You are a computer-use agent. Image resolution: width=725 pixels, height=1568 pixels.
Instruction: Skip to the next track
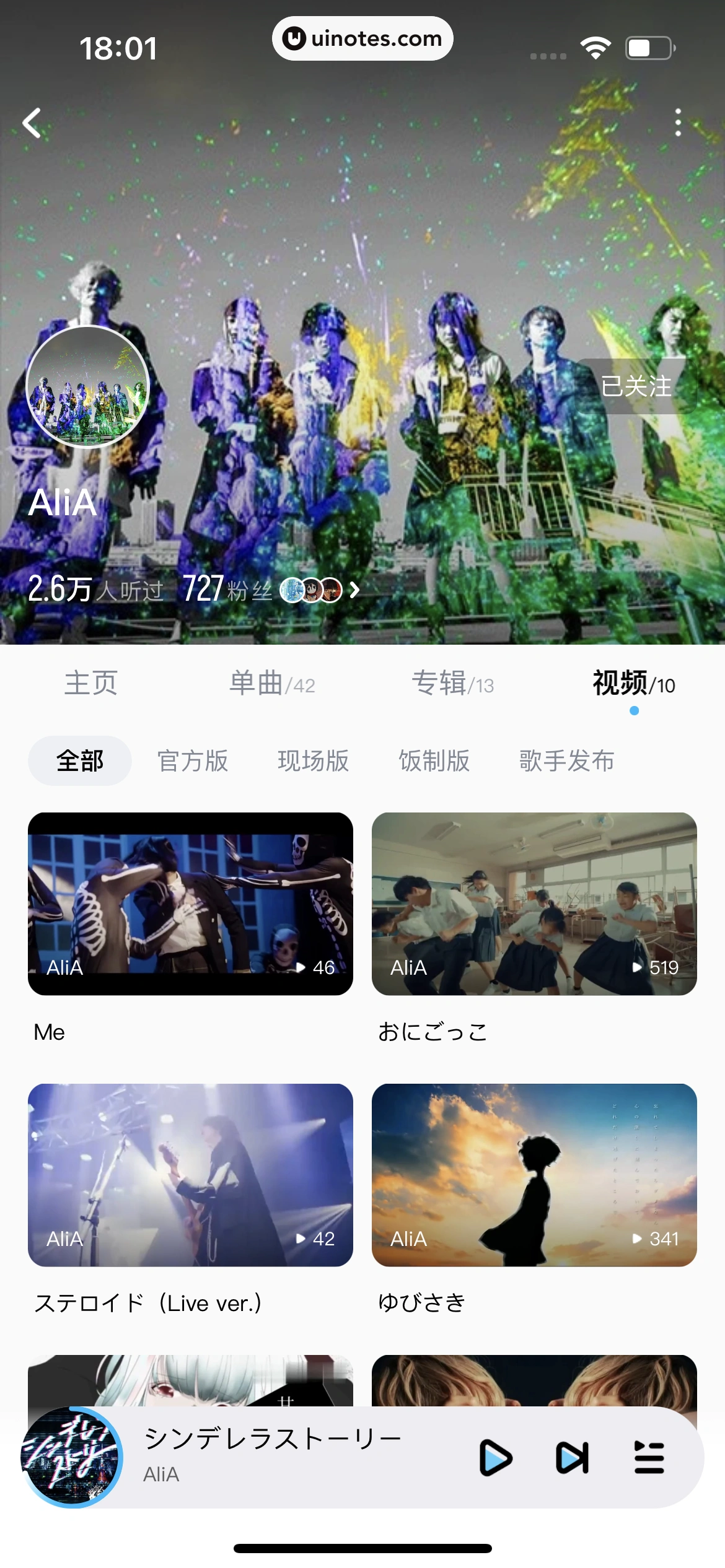pyautogui.click(x=572, y=1458)
